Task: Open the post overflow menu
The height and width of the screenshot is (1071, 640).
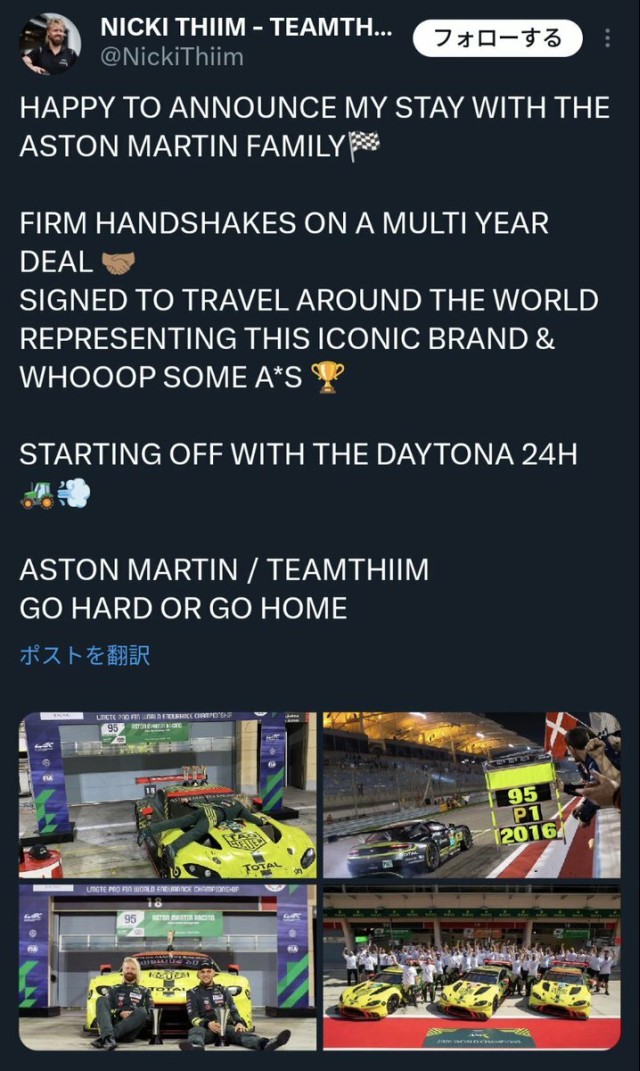Action: 609,39
